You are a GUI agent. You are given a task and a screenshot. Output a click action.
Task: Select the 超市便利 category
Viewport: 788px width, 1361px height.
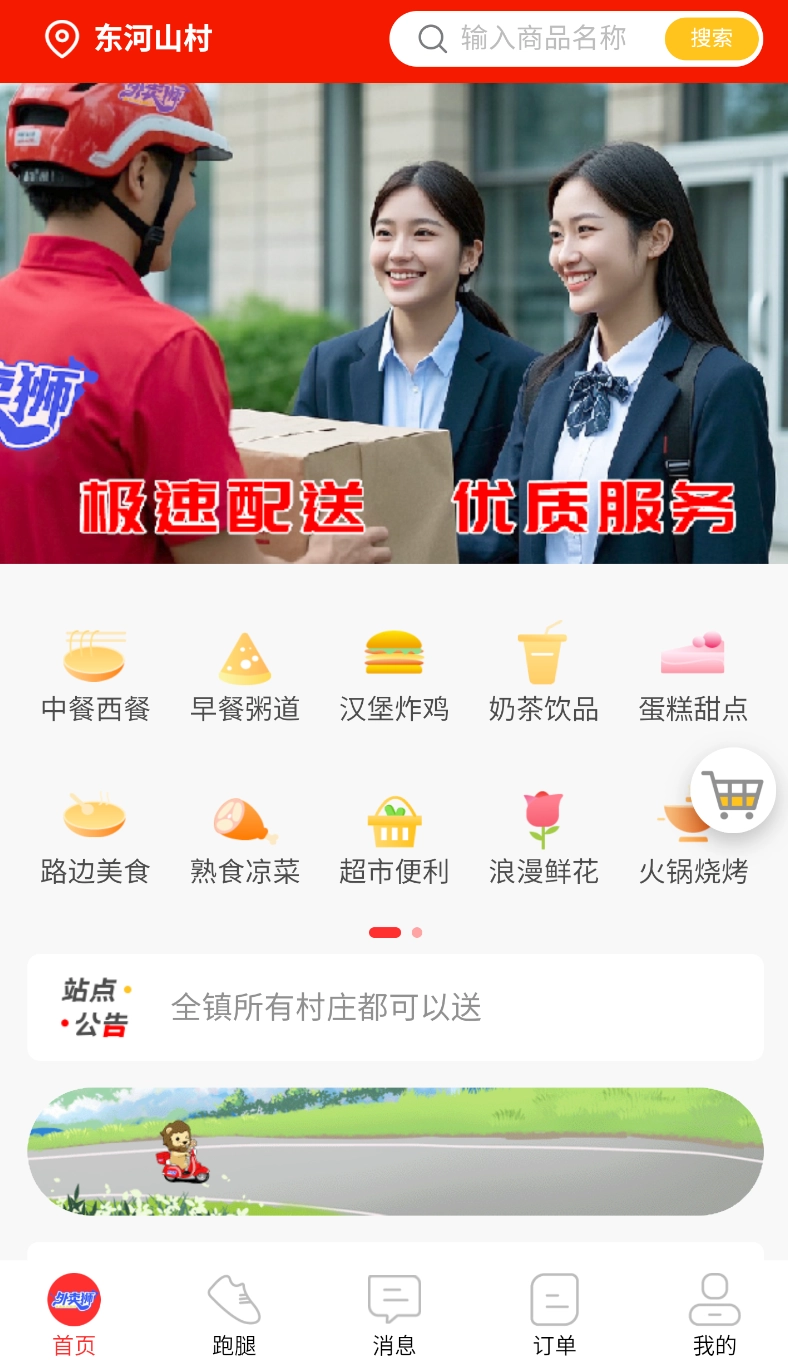pyautogui.click(x=394, y=837)
